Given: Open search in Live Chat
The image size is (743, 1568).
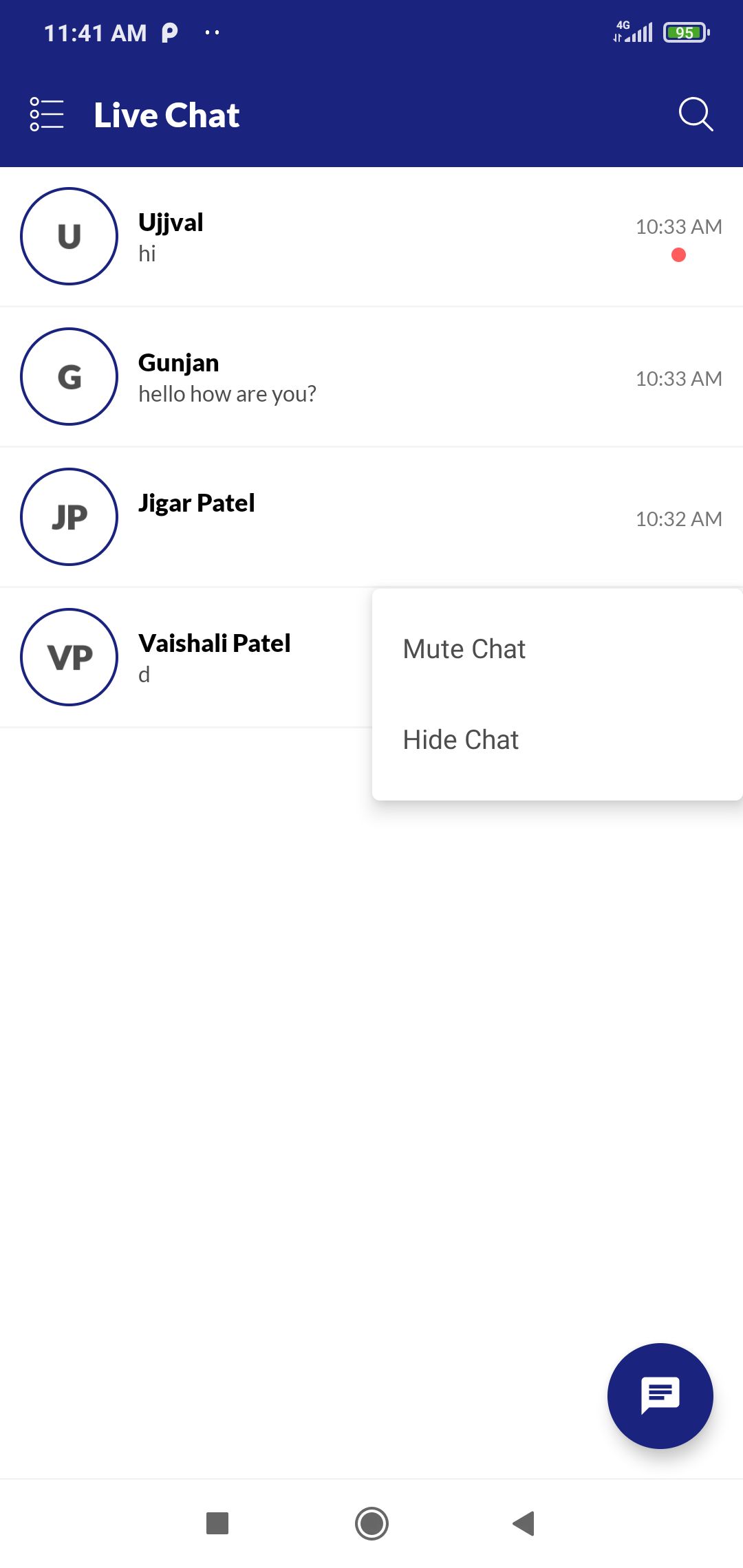Looking at the screenshot, I should click(695, 114).
